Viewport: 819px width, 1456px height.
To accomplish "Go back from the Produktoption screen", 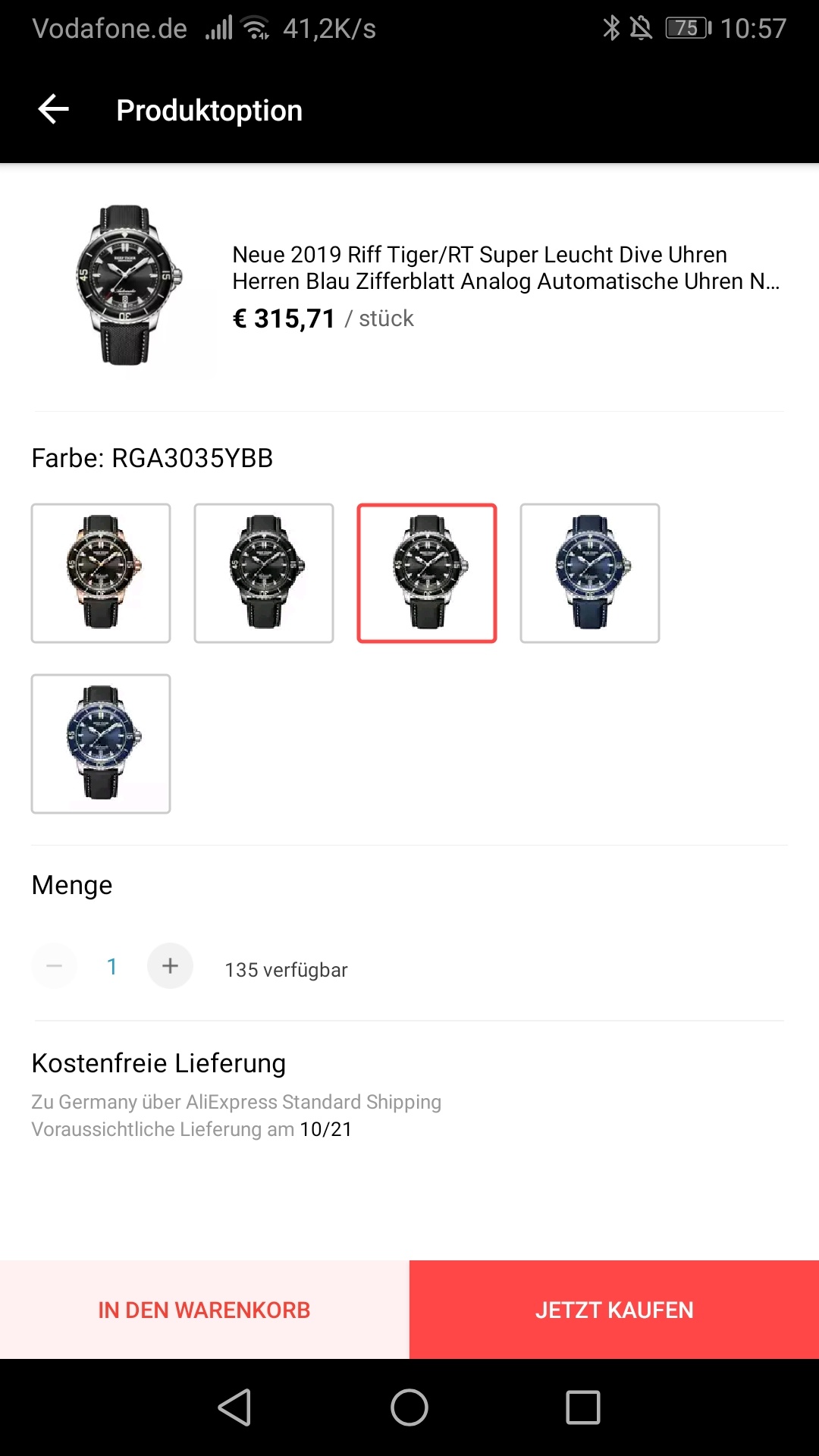I will (x=54, y=110).
